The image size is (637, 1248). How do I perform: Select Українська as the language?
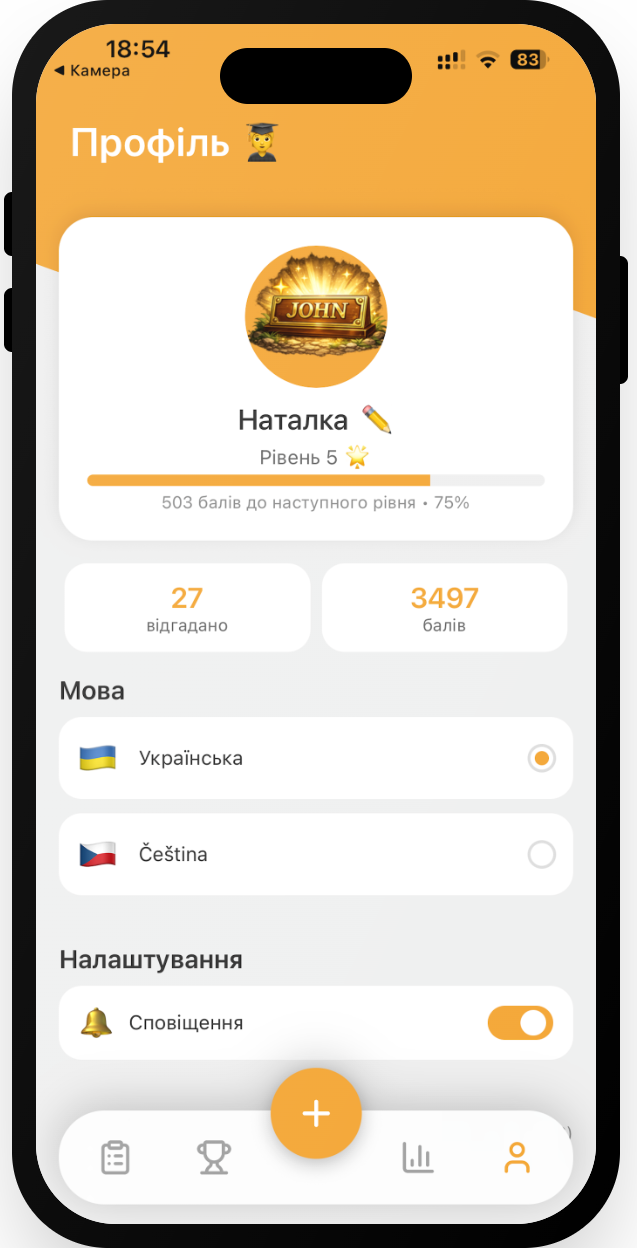[x=541, y=758]
